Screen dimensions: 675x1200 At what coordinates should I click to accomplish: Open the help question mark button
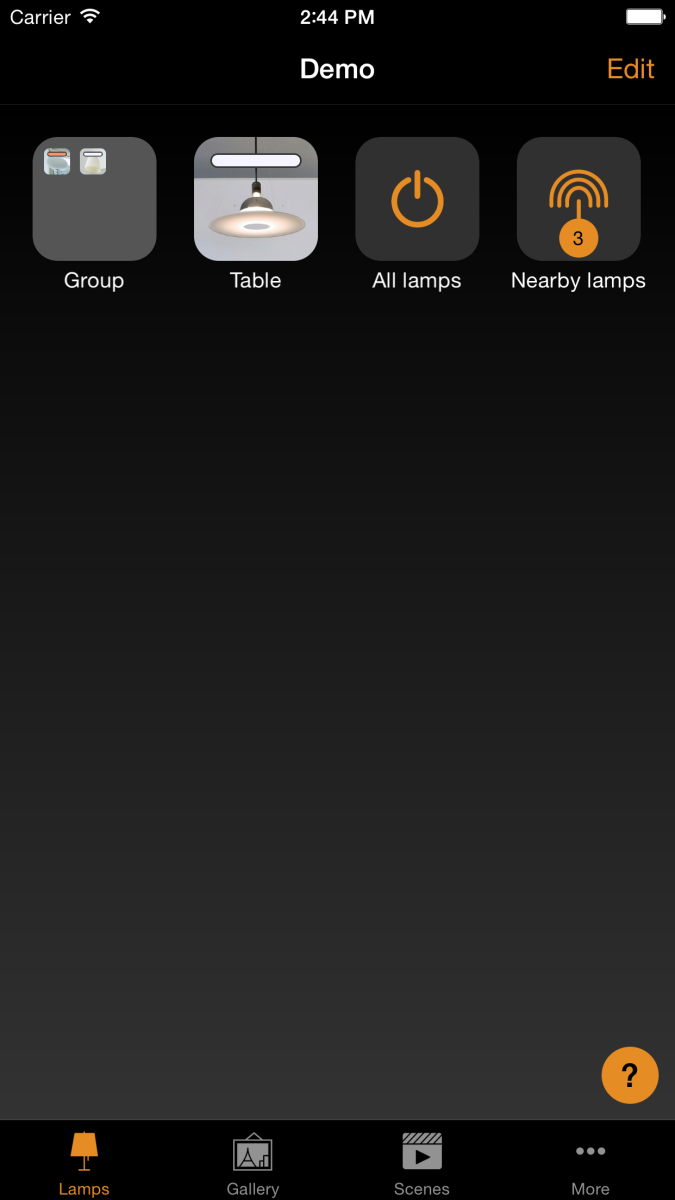point(630,1075)
